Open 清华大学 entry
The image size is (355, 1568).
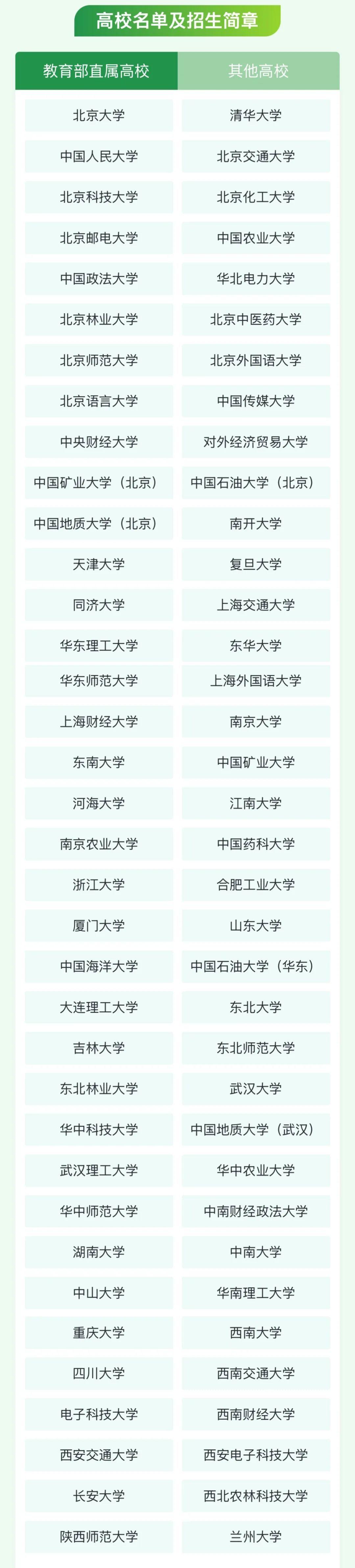click(255, 116)
